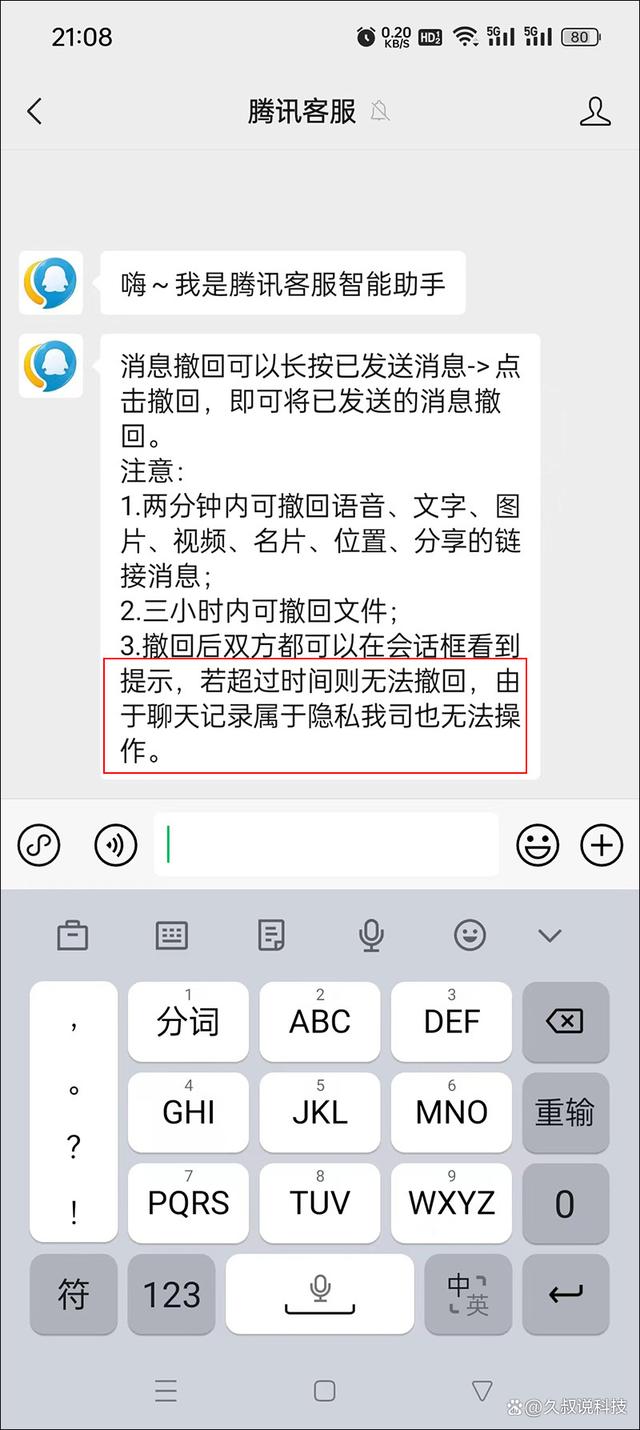Image resolution: width=640 pixels, height=1430 pixels.
Task: Tap the backspace key
Action: coord(565,1022)
